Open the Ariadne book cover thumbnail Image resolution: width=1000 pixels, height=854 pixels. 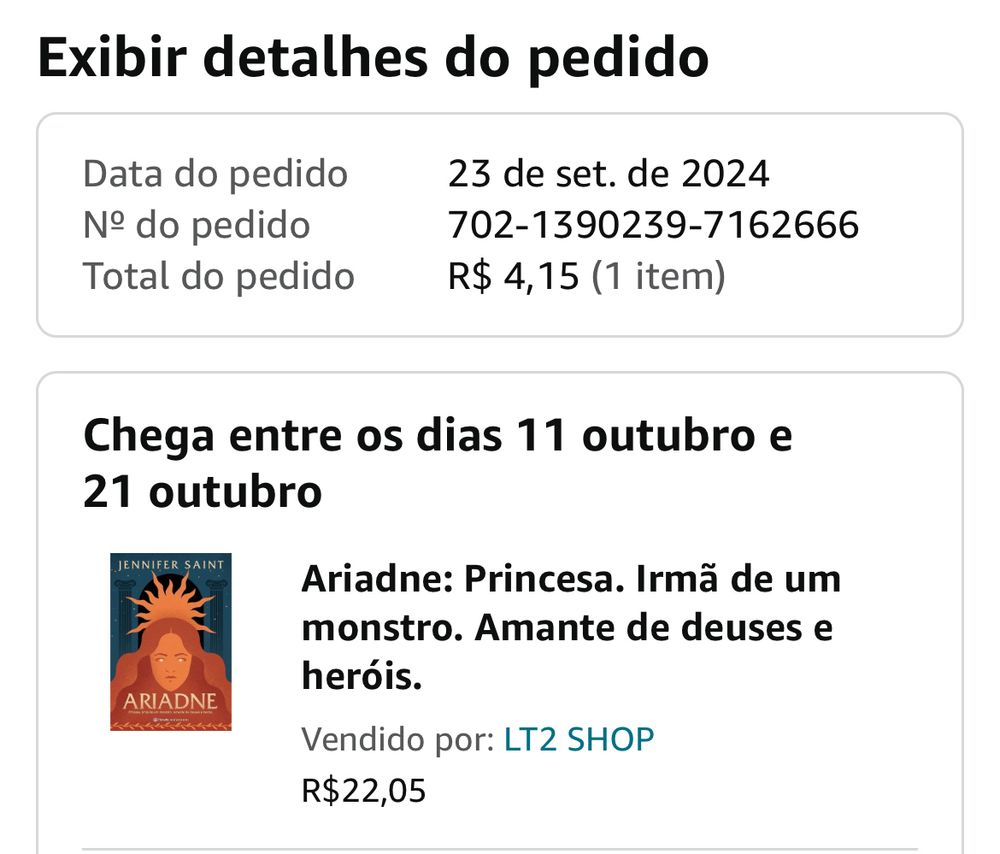(171, 641)
